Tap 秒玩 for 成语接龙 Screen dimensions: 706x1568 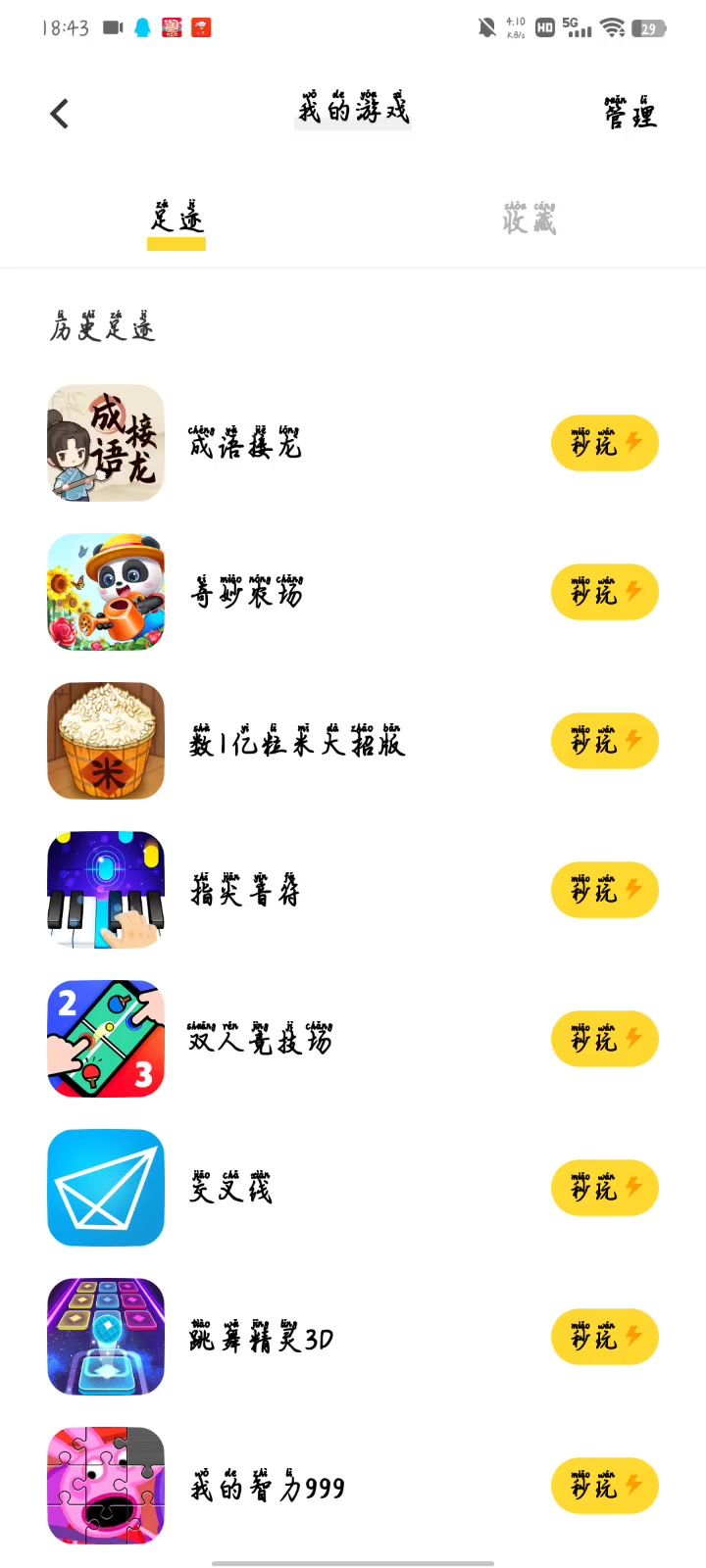pos(604,443)
